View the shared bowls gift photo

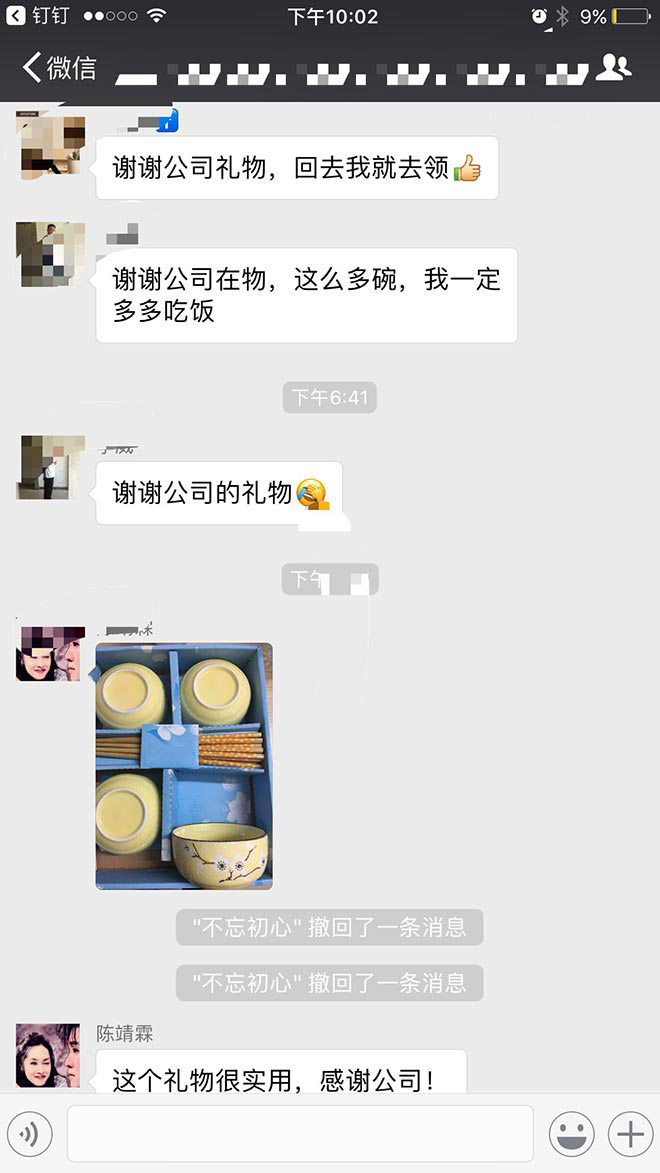(x=184, y=766)
